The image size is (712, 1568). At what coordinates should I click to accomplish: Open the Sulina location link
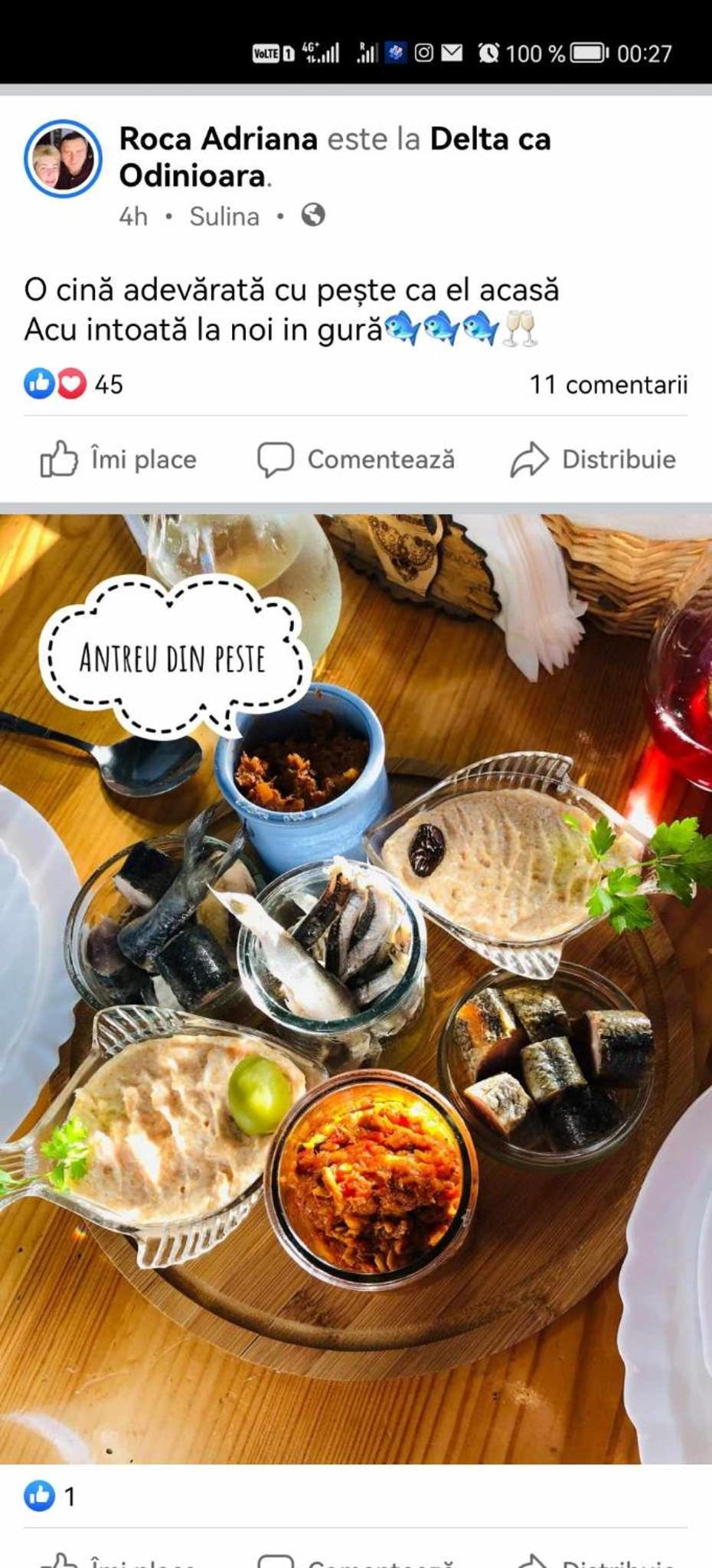pyautogui.click(x=224, y=217)
